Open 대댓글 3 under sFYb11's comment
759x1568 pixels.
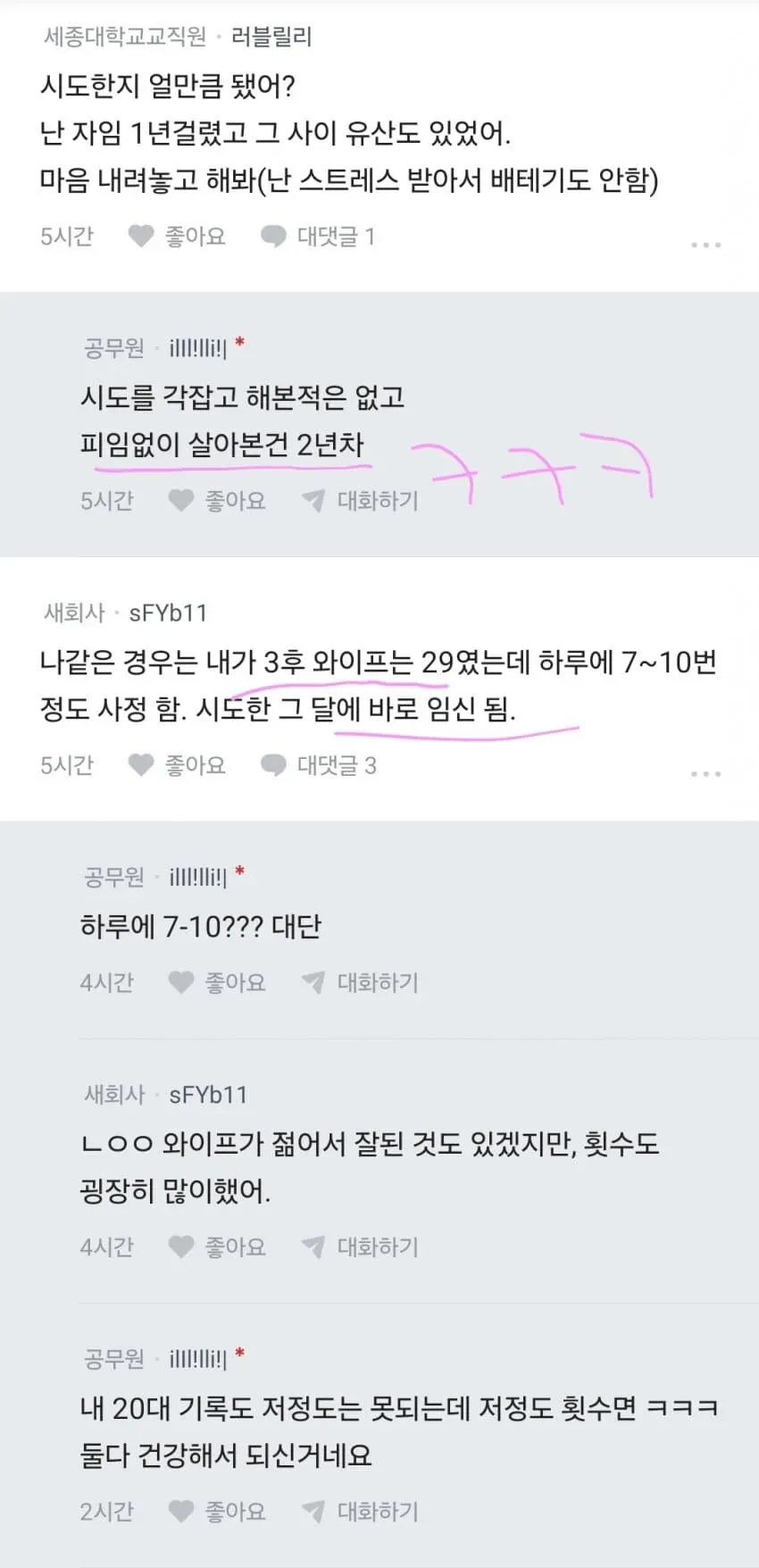point(318,765)
